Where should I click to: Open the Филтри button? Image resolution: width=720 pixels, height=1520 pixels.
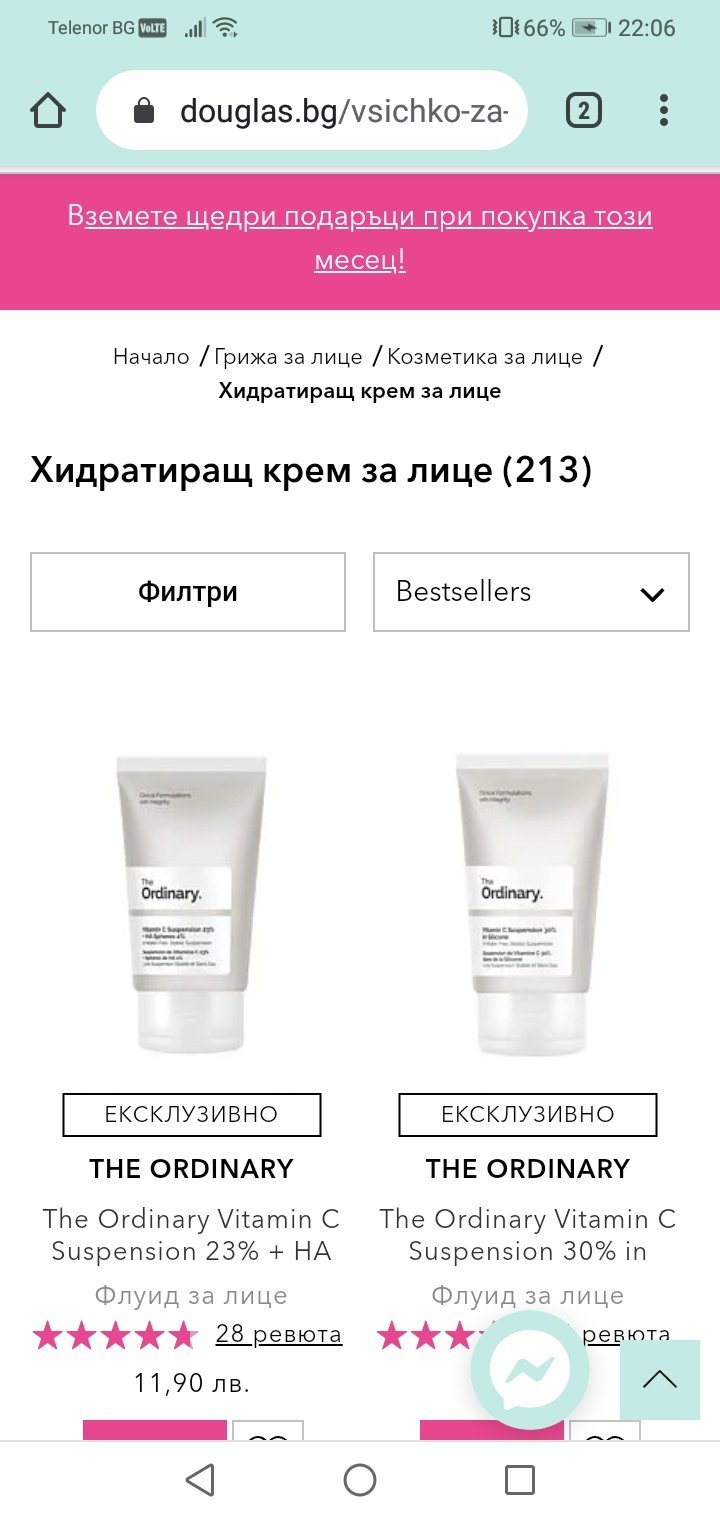(x=188, y=592)
